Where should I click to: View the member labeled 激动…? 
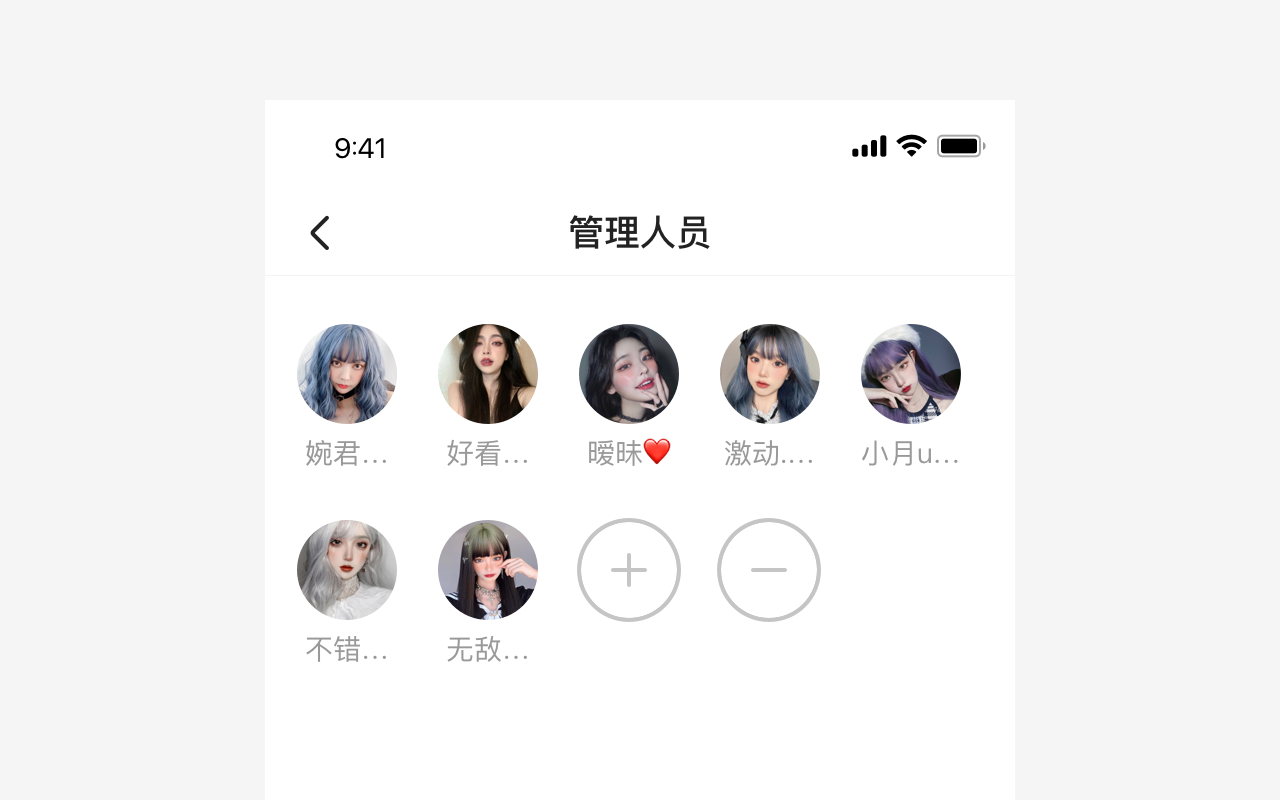pos(770,374)
